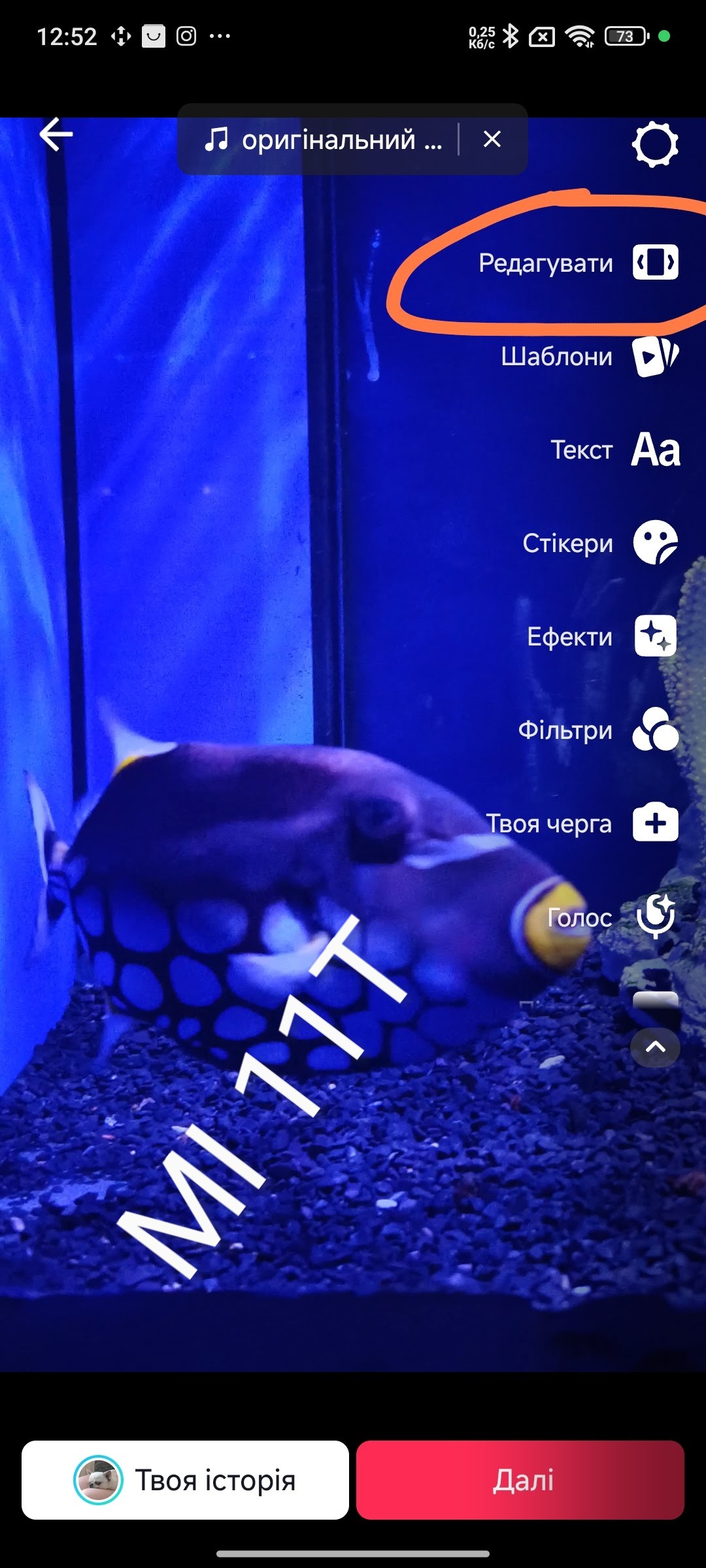Open Шаблони templates
Image resolution: width=706 pixels, height=1568 pixels.
(x=655, y=356)
